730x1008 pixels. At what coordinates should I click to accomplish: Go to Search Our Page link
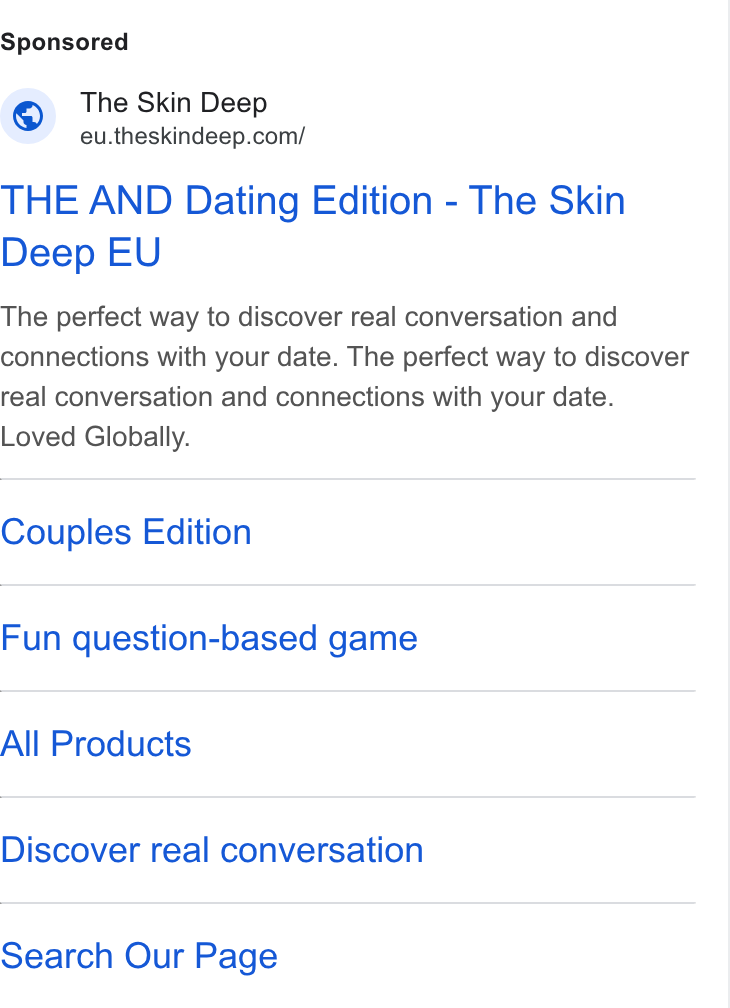[139, 956]
